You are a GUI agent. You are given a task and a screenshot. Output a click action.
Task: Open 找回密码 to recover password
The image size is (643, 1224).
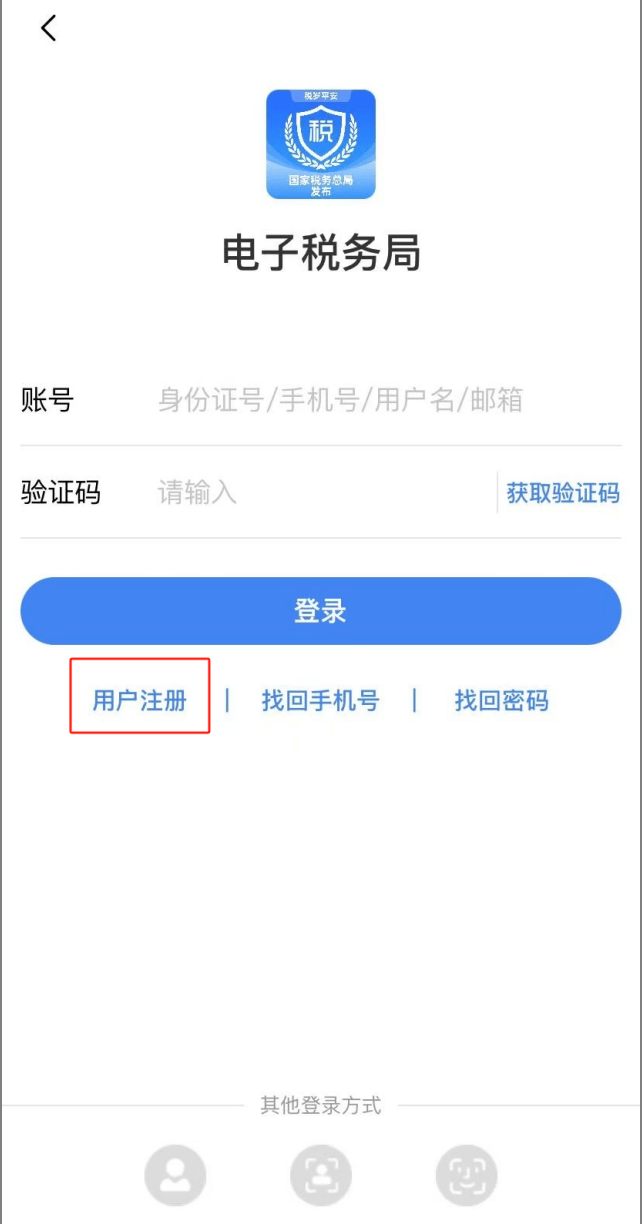pyautogui.click(x=501, y=700)
